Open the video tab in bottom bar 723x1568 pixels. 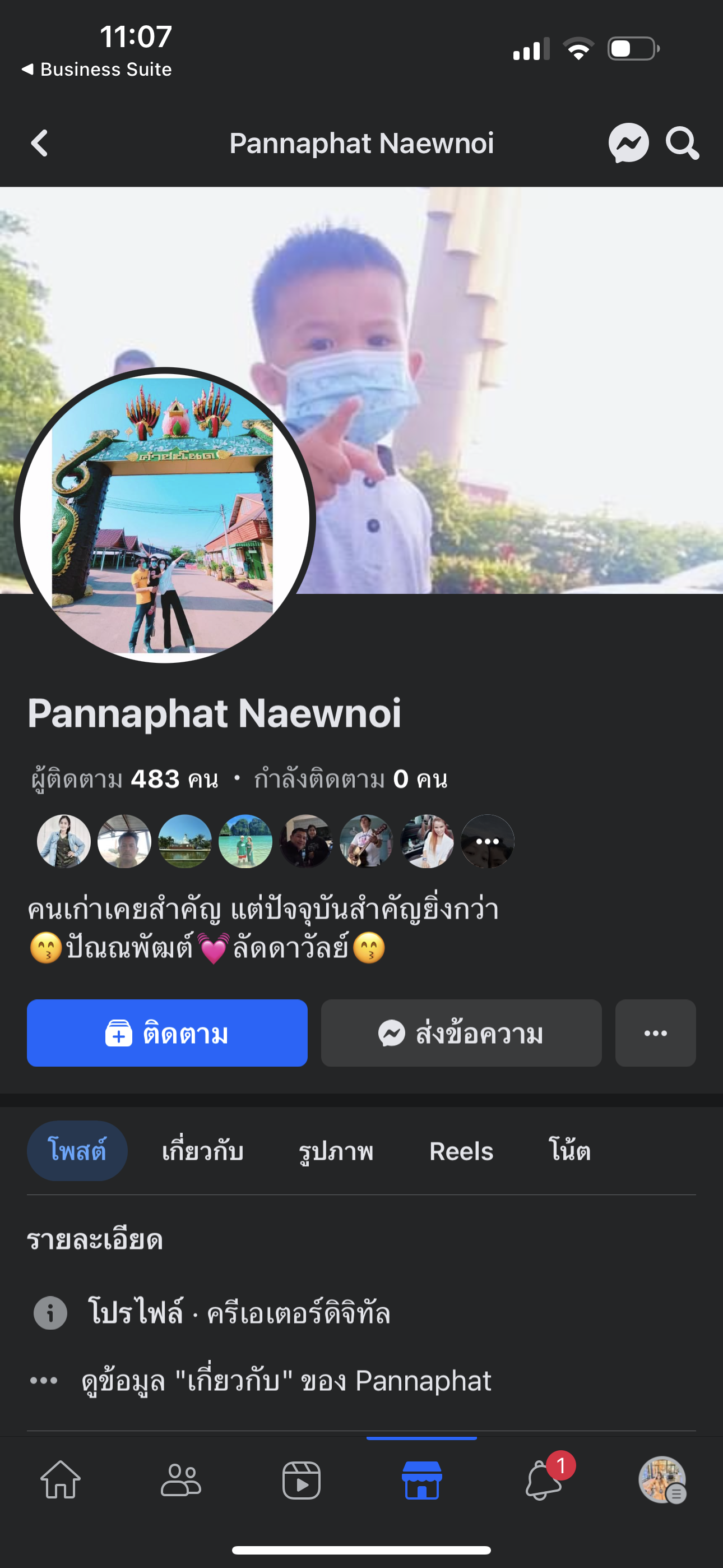click(x=302, y=1481)
